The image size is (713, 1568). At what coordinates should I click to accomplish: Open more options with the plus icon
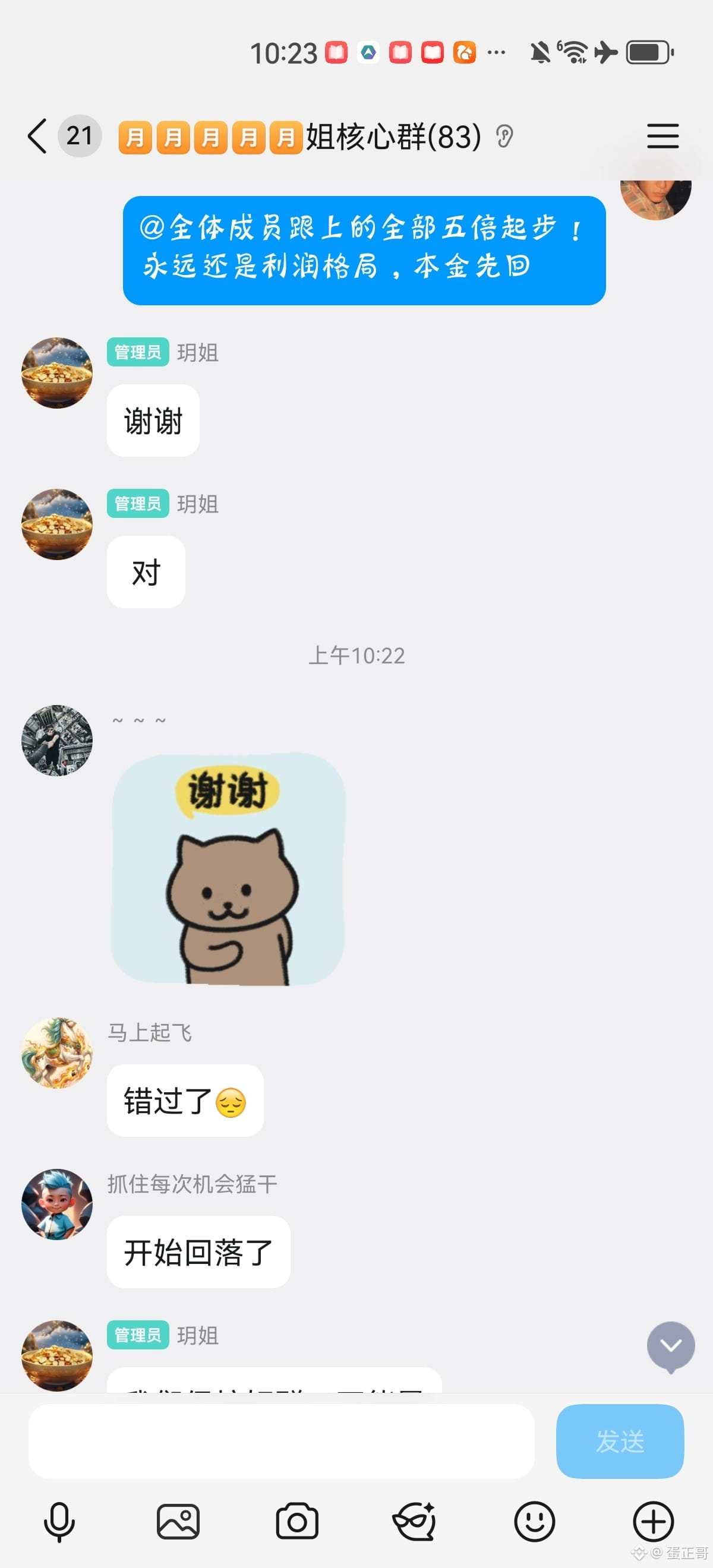pos(653,1521)
